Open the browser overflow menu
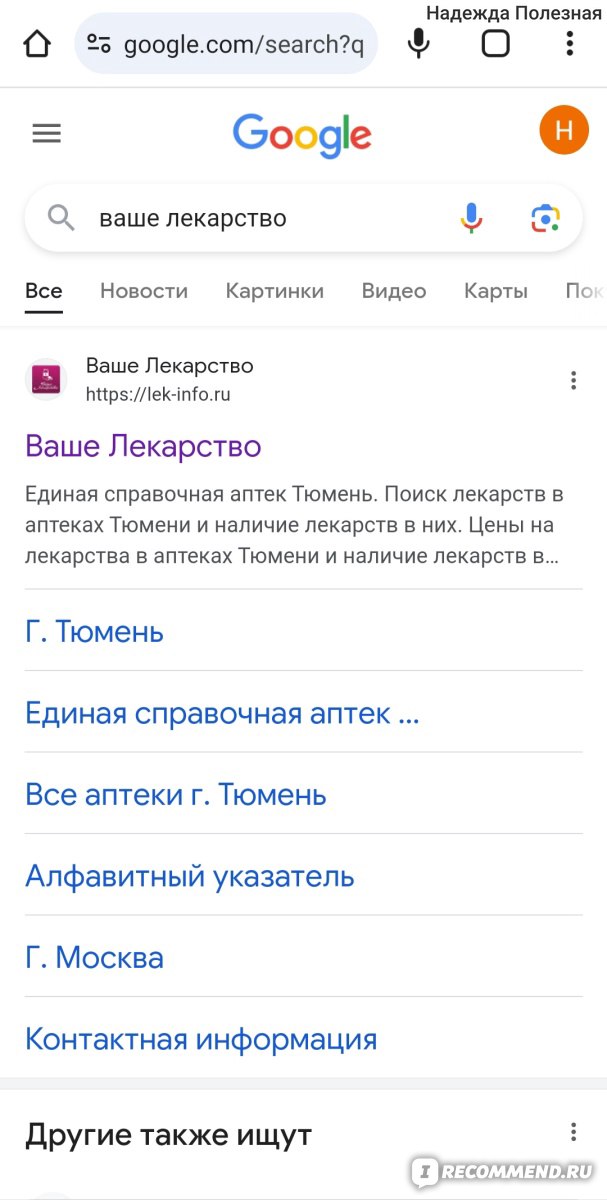 pyautogui.click(x=570, y=44)
